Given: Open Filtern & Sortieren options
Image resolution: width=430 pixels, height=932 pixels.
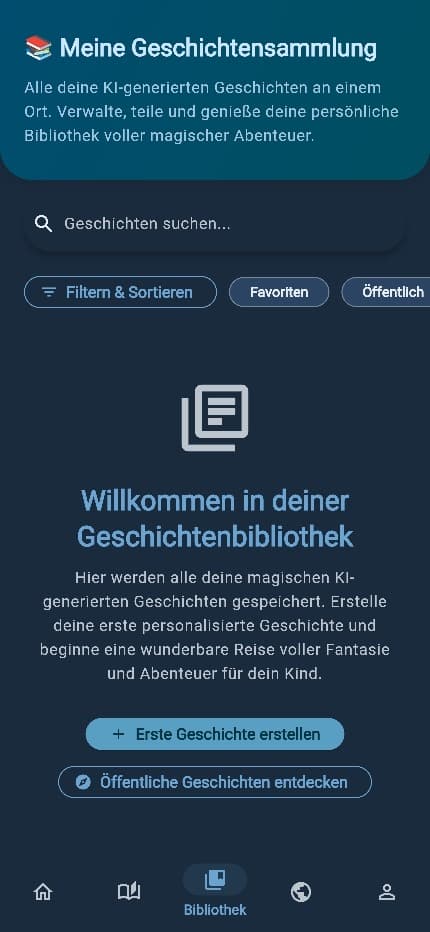Looking at the screenshot, I should 120,292.
